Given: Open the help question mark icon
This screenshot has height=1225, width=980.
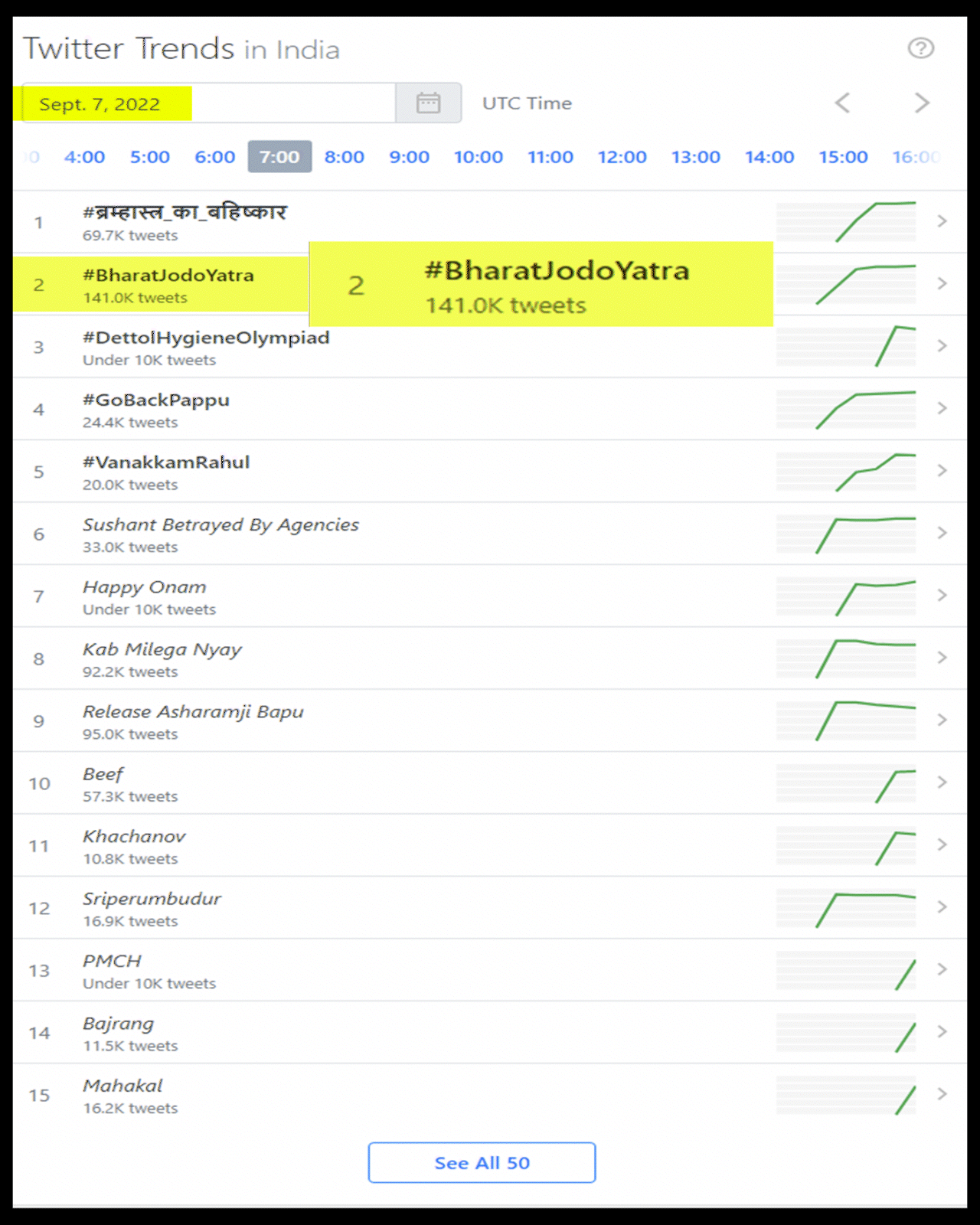Looking at the screenshot, I should [920, 48].
